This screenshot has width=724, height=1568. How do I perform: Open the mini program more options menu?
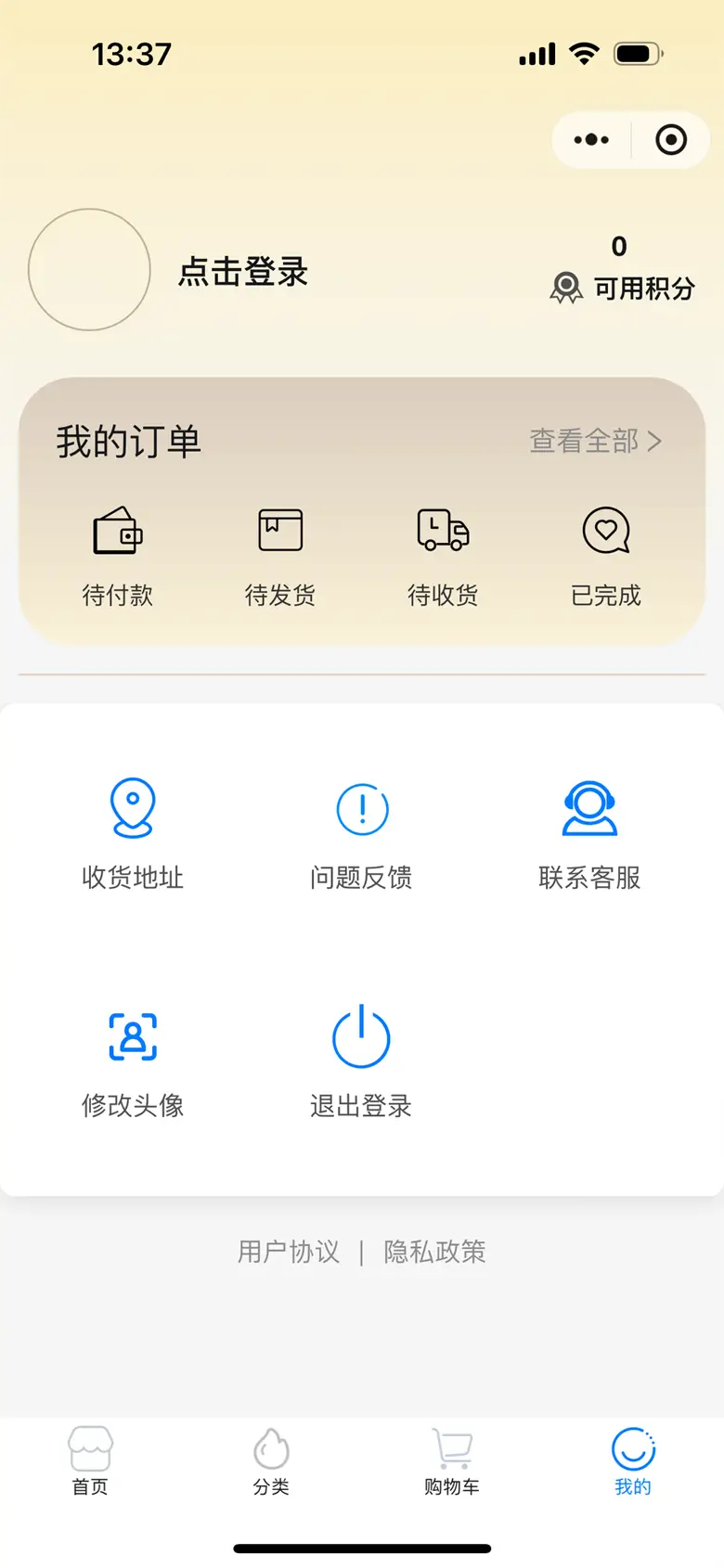click(591, 140)
